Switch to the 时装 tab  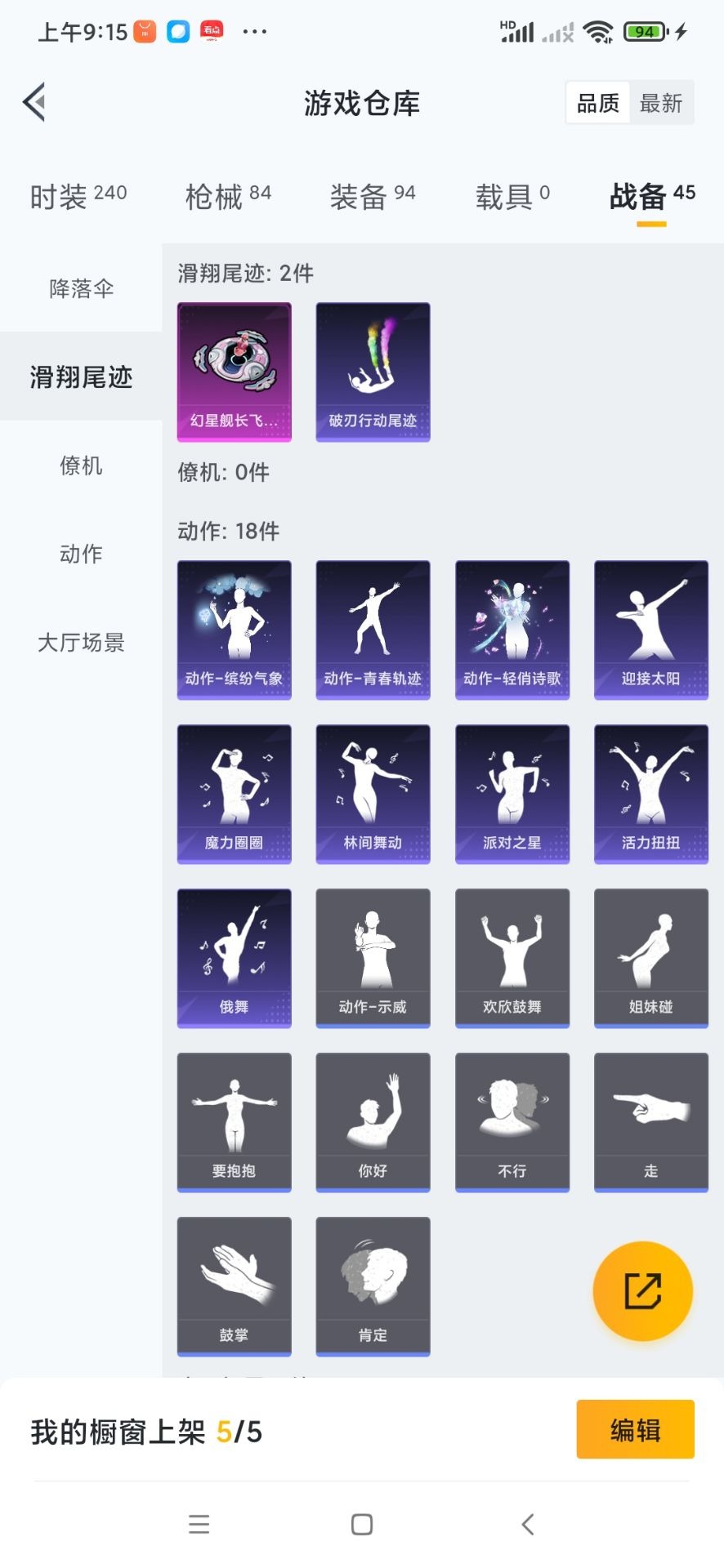click(x=78, y=197)
